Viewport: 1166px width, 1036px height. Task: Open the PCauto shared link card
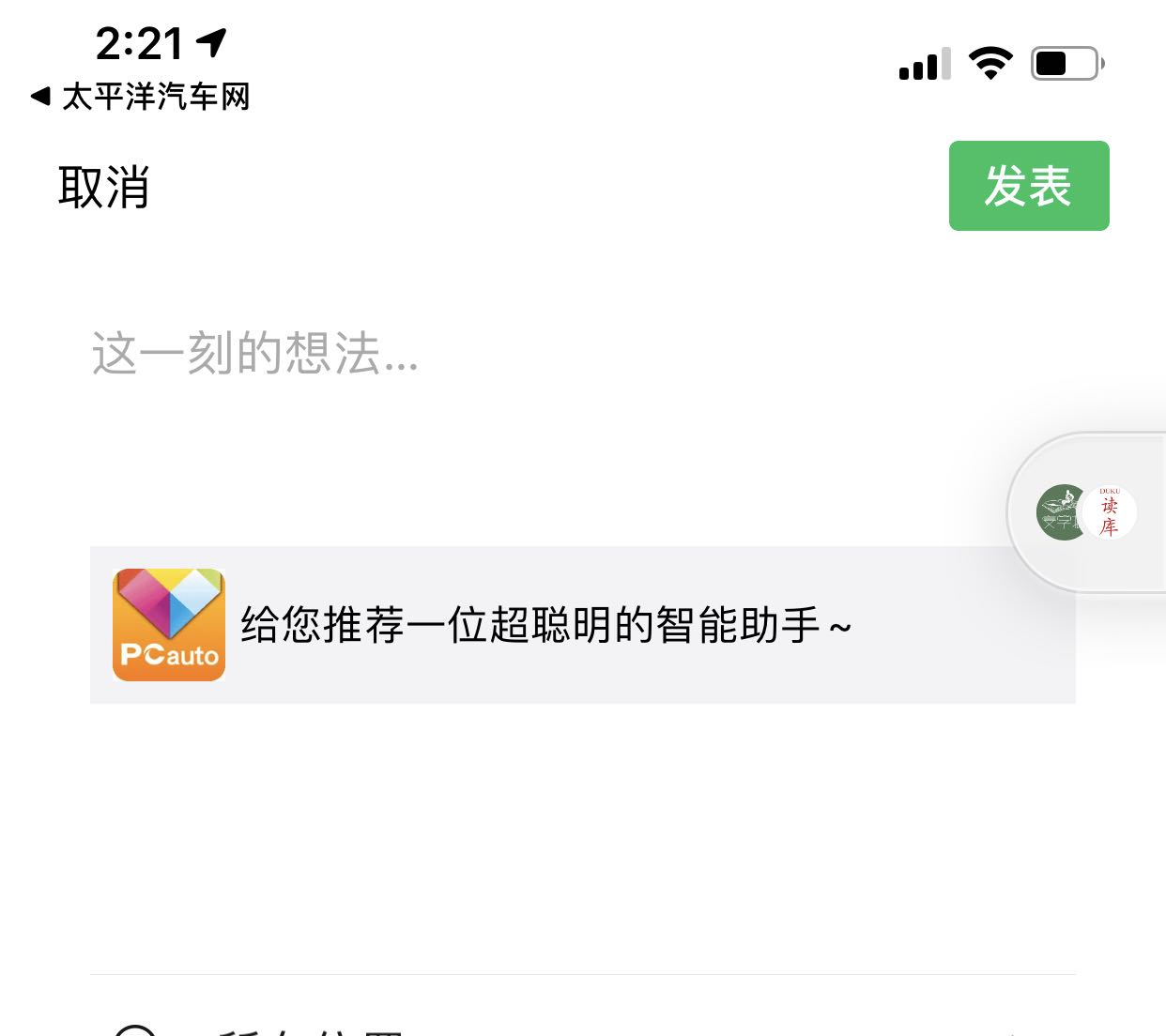[x=582, y=625]
